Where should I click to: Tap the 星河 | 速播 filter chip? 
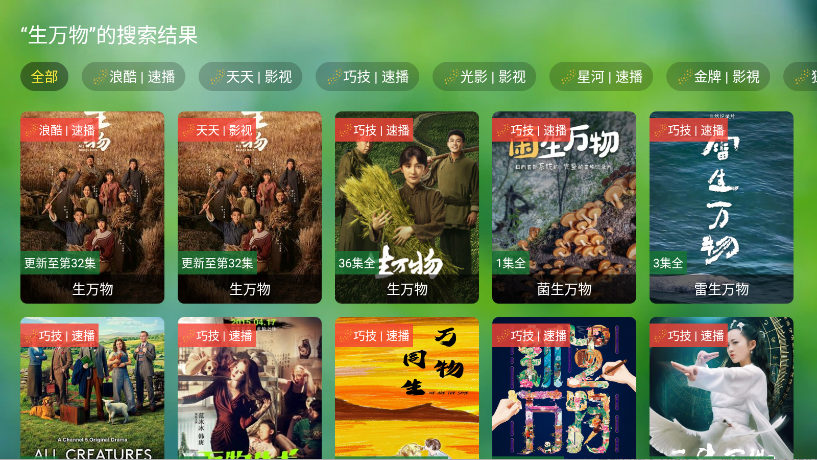coord(601,77)
